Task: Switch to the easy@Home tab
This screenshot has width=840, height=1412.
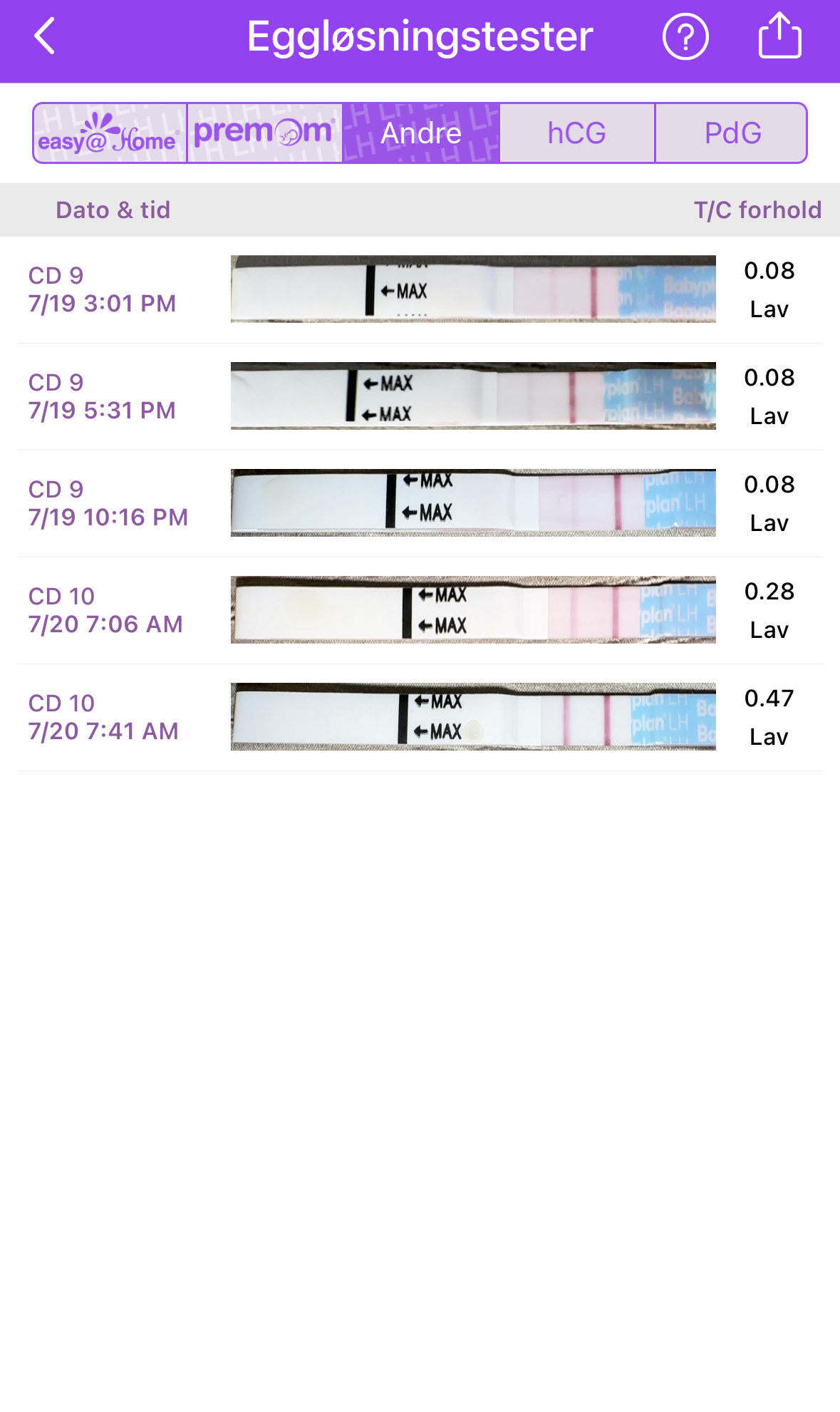Action: tap(110, 133)
